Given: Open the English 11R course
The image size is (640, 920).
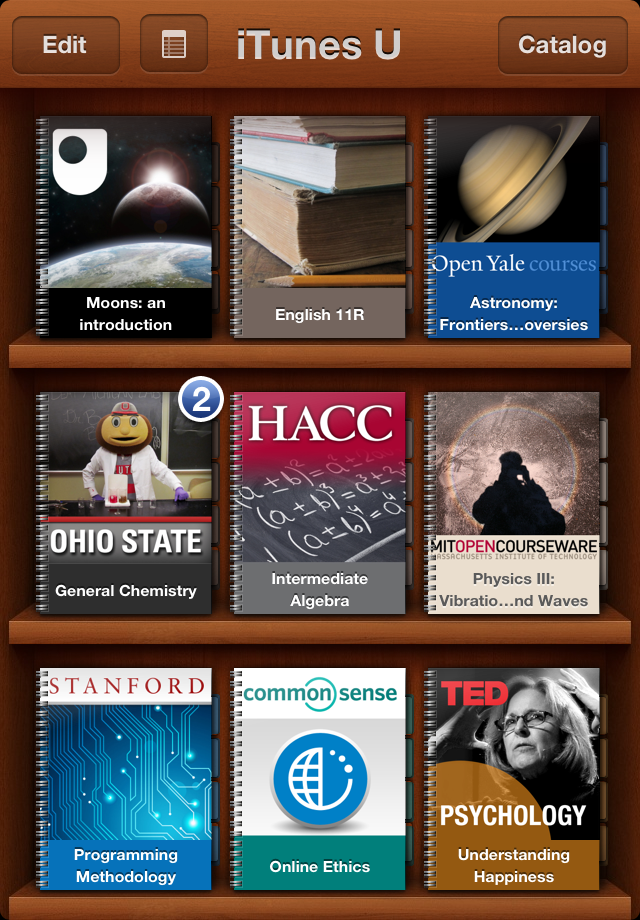Looking at the screenshot, I should pos(319,227).
